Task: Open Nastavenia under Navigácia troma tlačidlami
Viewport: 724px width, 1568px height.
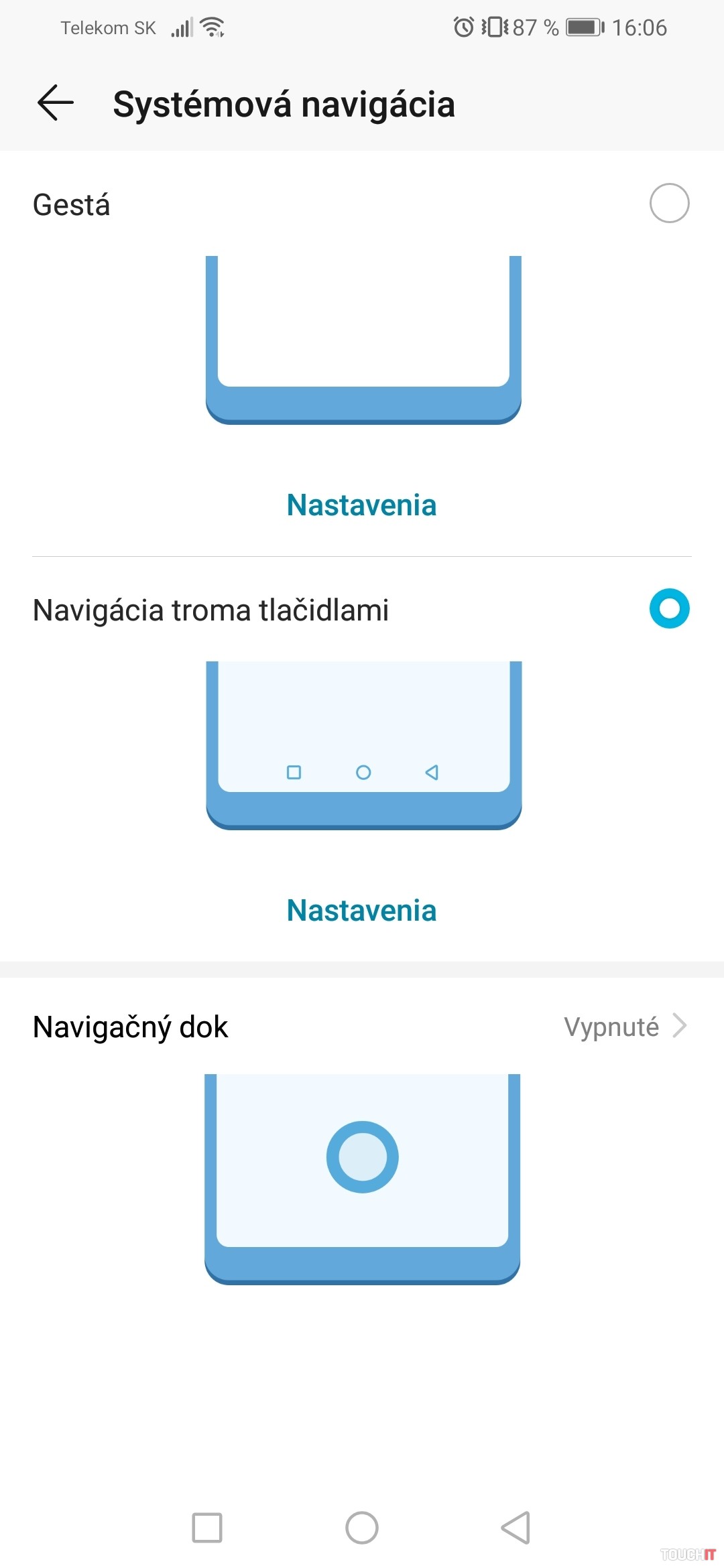Action: [361, 911]
